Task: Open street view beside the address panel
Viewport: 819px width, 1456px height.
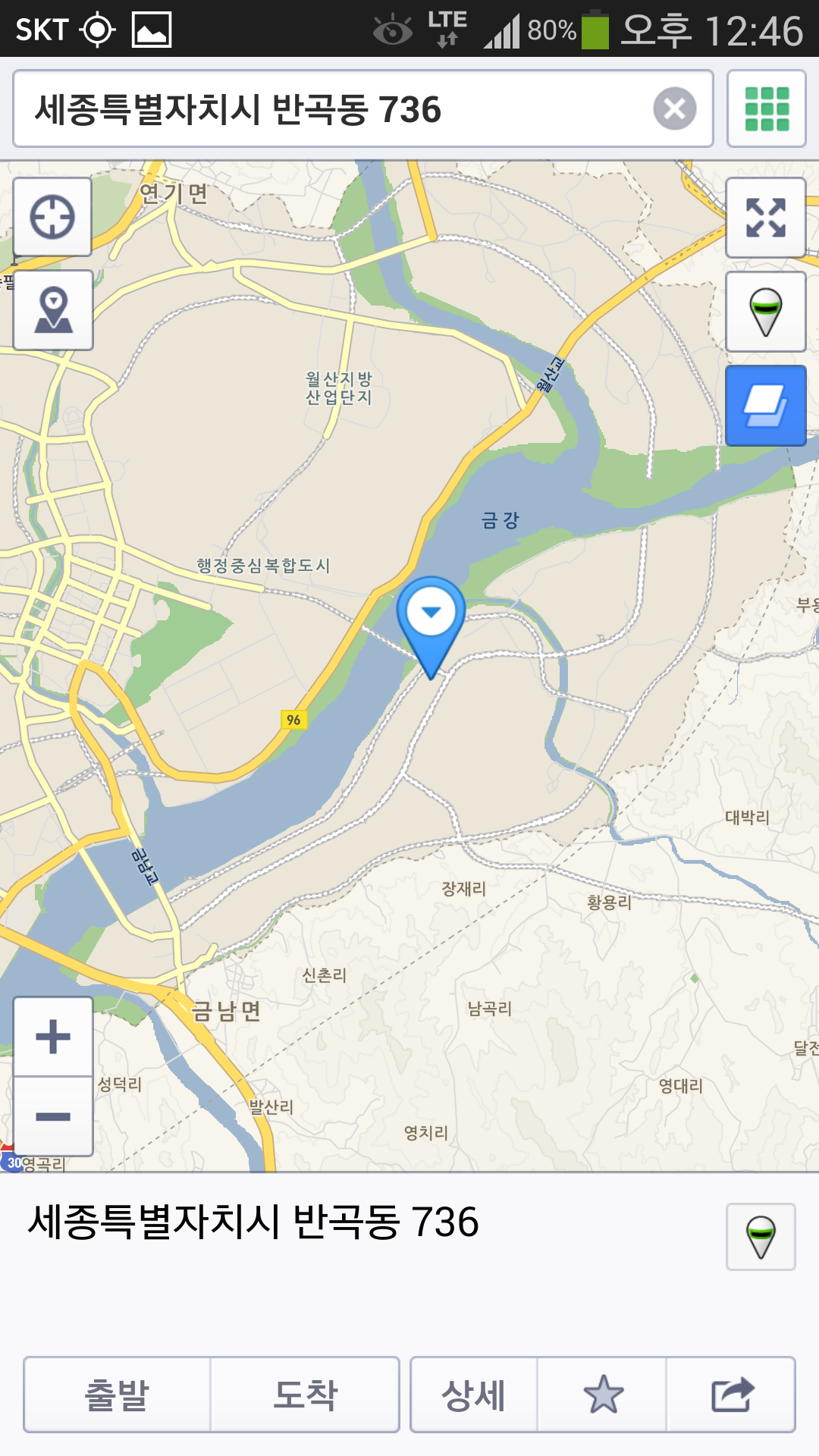Action: (760, 1237)
